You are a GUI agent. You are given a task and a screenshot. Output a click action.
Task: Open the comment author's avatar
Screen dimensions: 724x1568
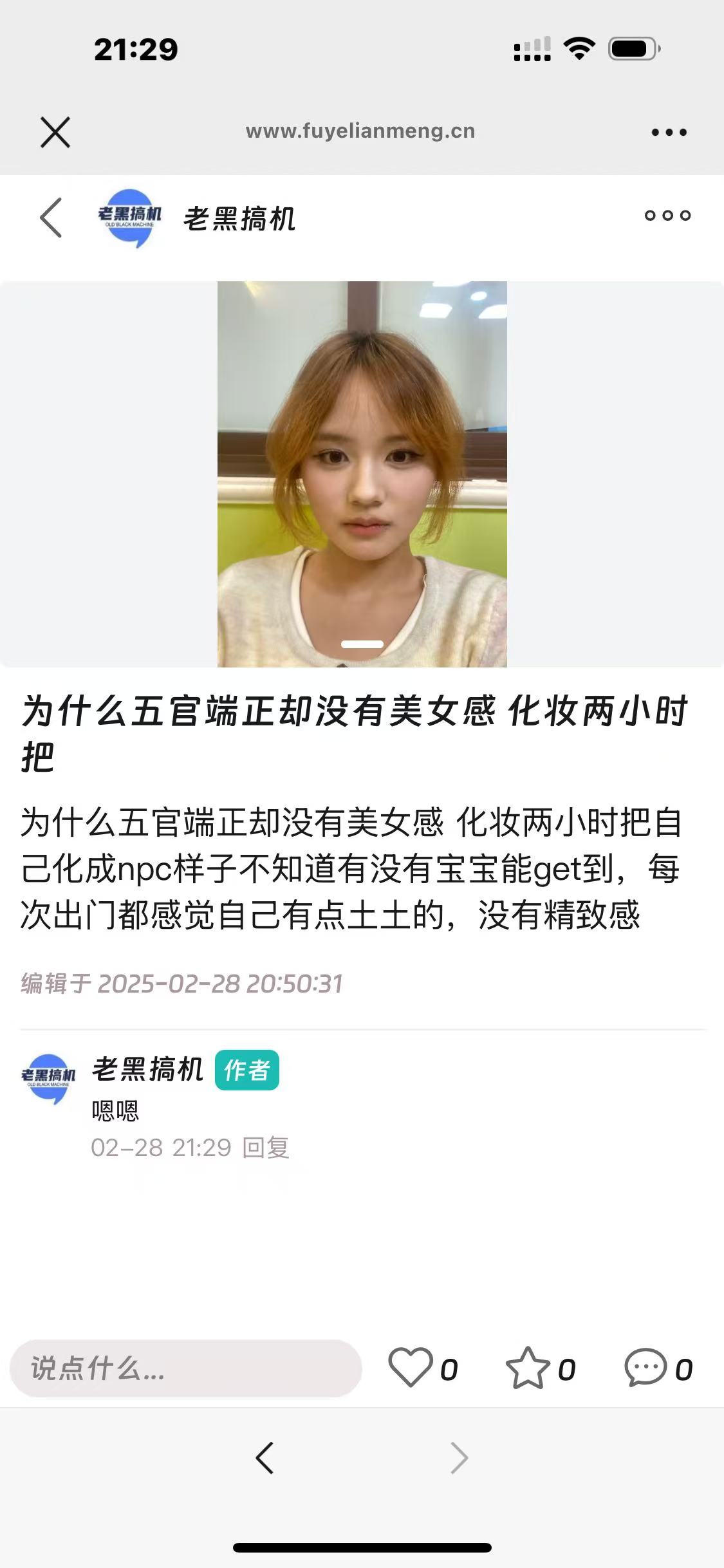(x=49, y=1079)
